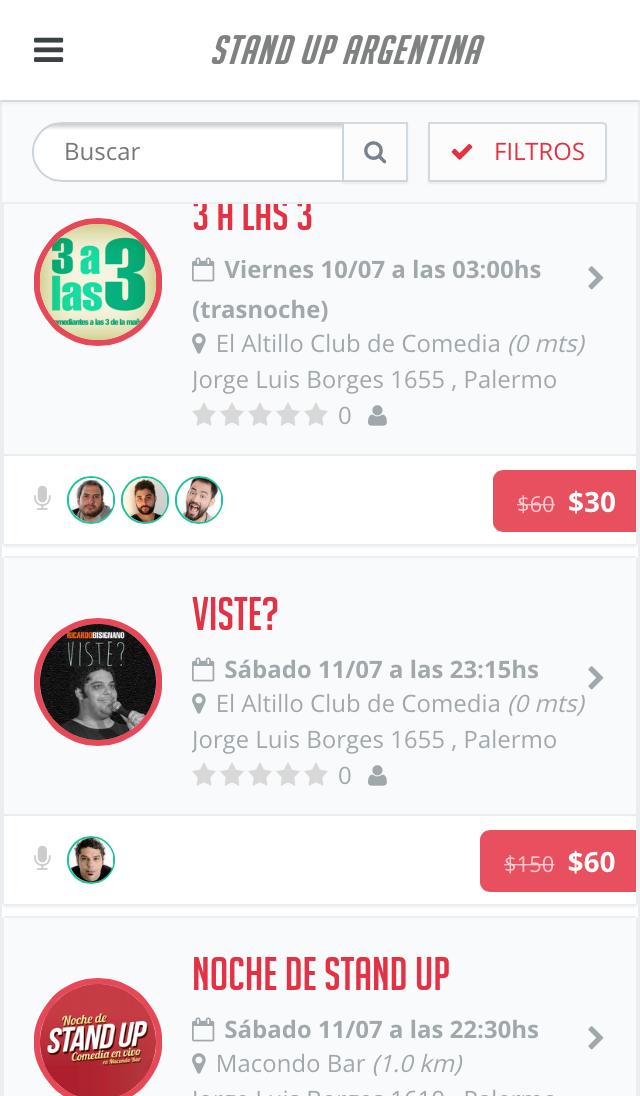Buy the $30 ticket for 3 a las 3
The image size is (640, 1096).
click(x=565, y=501)
